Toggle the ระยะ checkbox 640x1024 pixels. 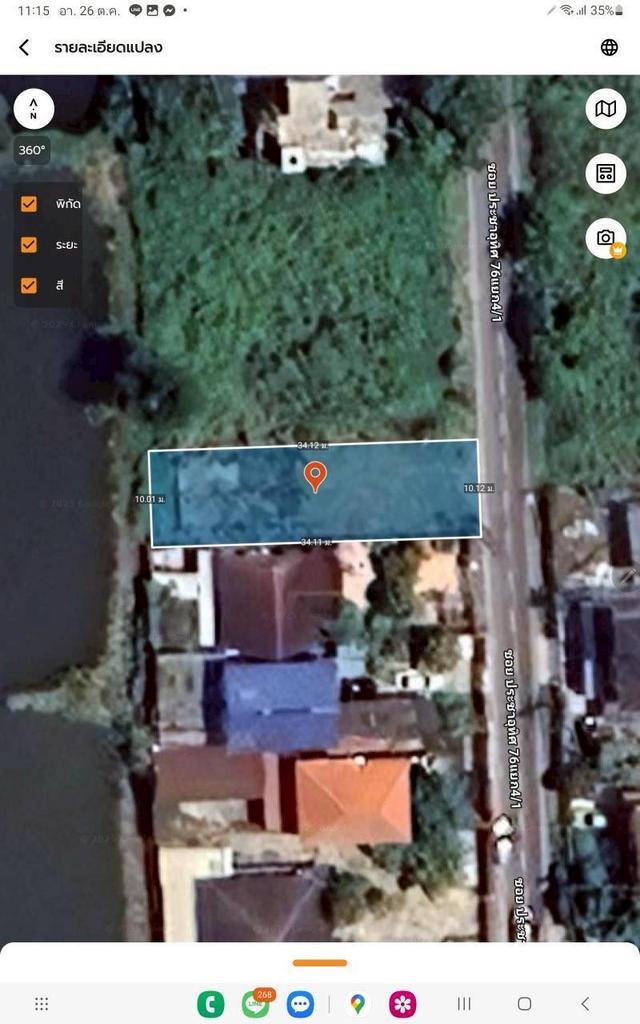pos(29,245)
